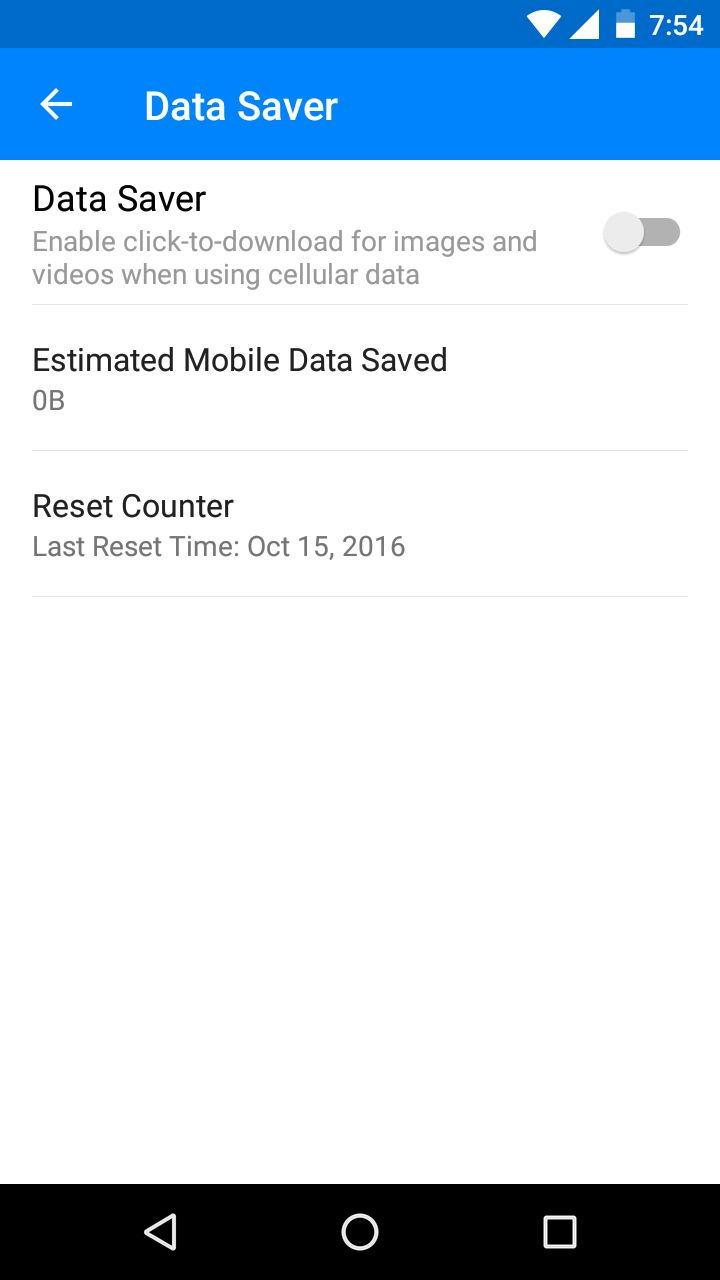This screenshot has width=720, height=1280.
Task: Tap Reset Counter row
Action: pos(360,524)
